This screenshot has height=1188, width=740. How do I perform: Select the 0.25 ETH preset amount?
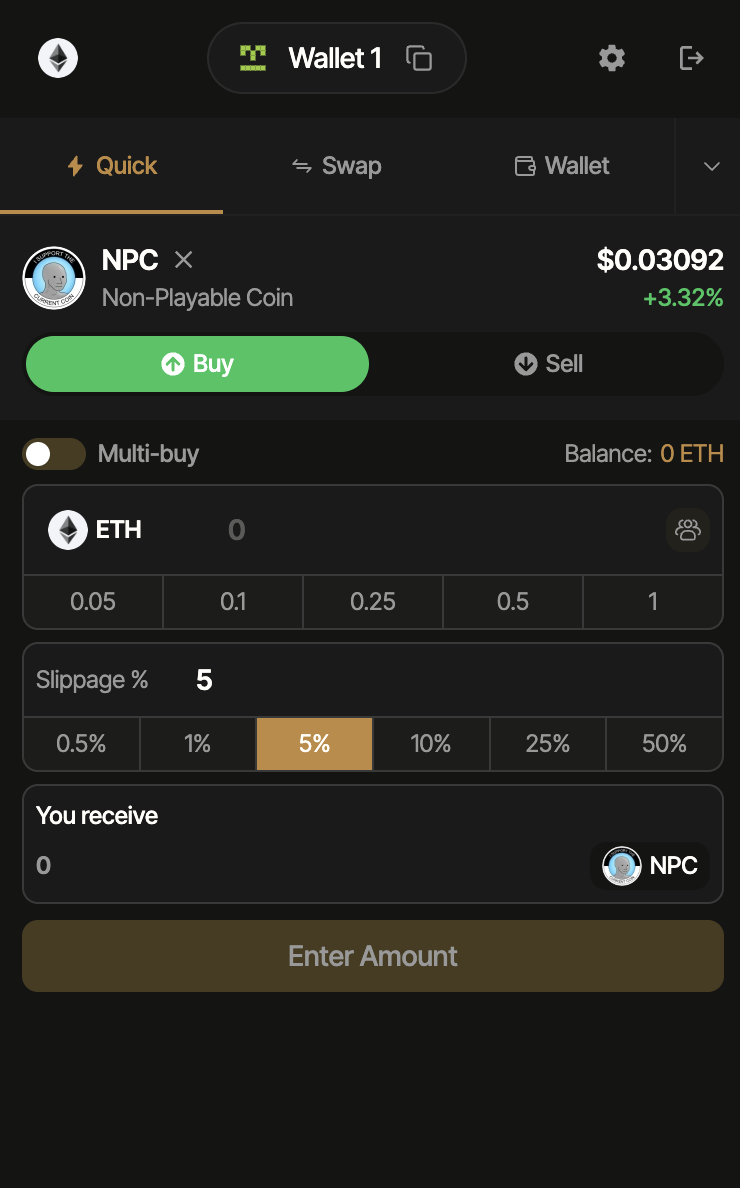(x=372, y=601)
